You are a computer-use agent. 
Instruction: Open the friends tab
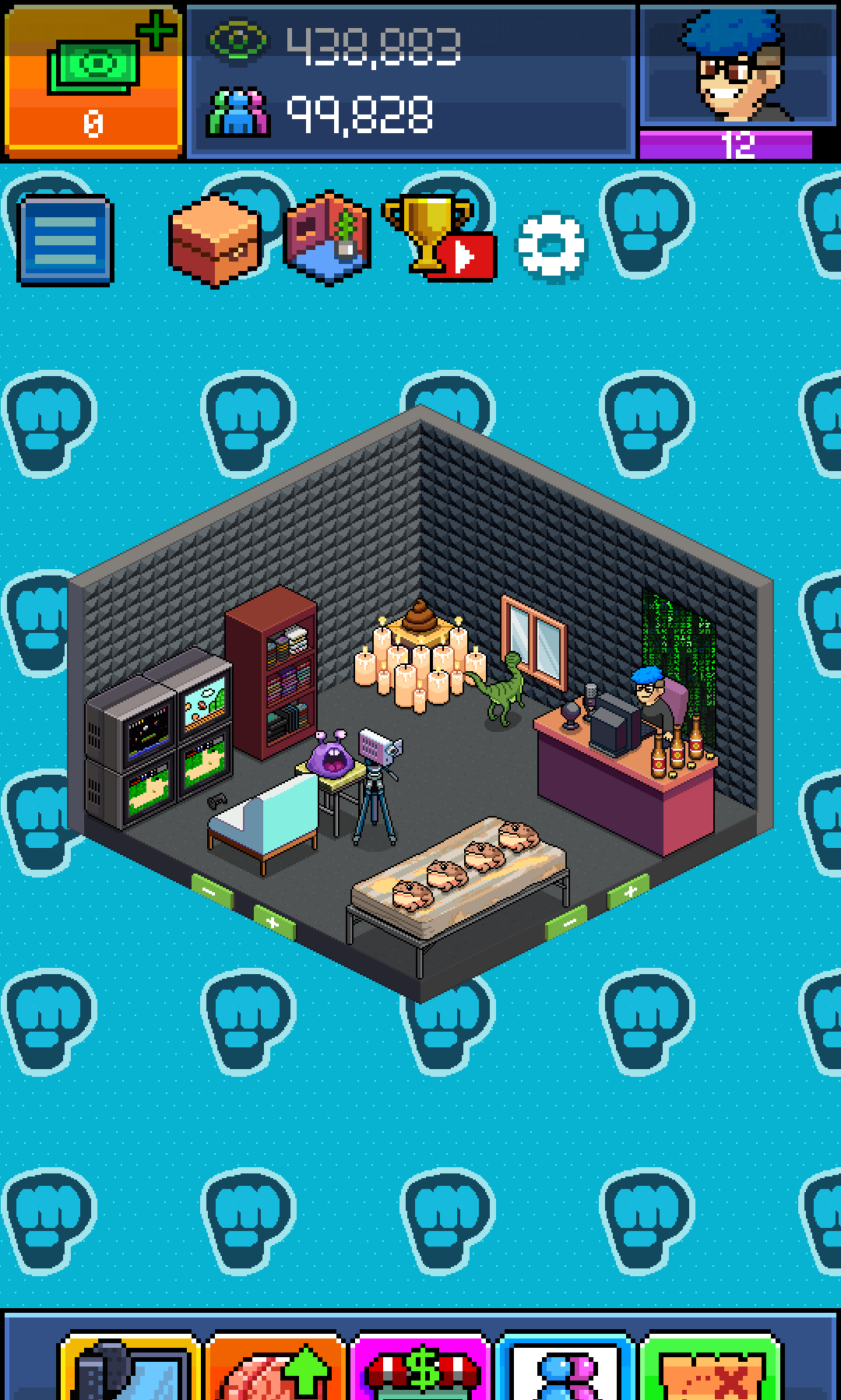pyautogui.click(x=565, y=1367)
